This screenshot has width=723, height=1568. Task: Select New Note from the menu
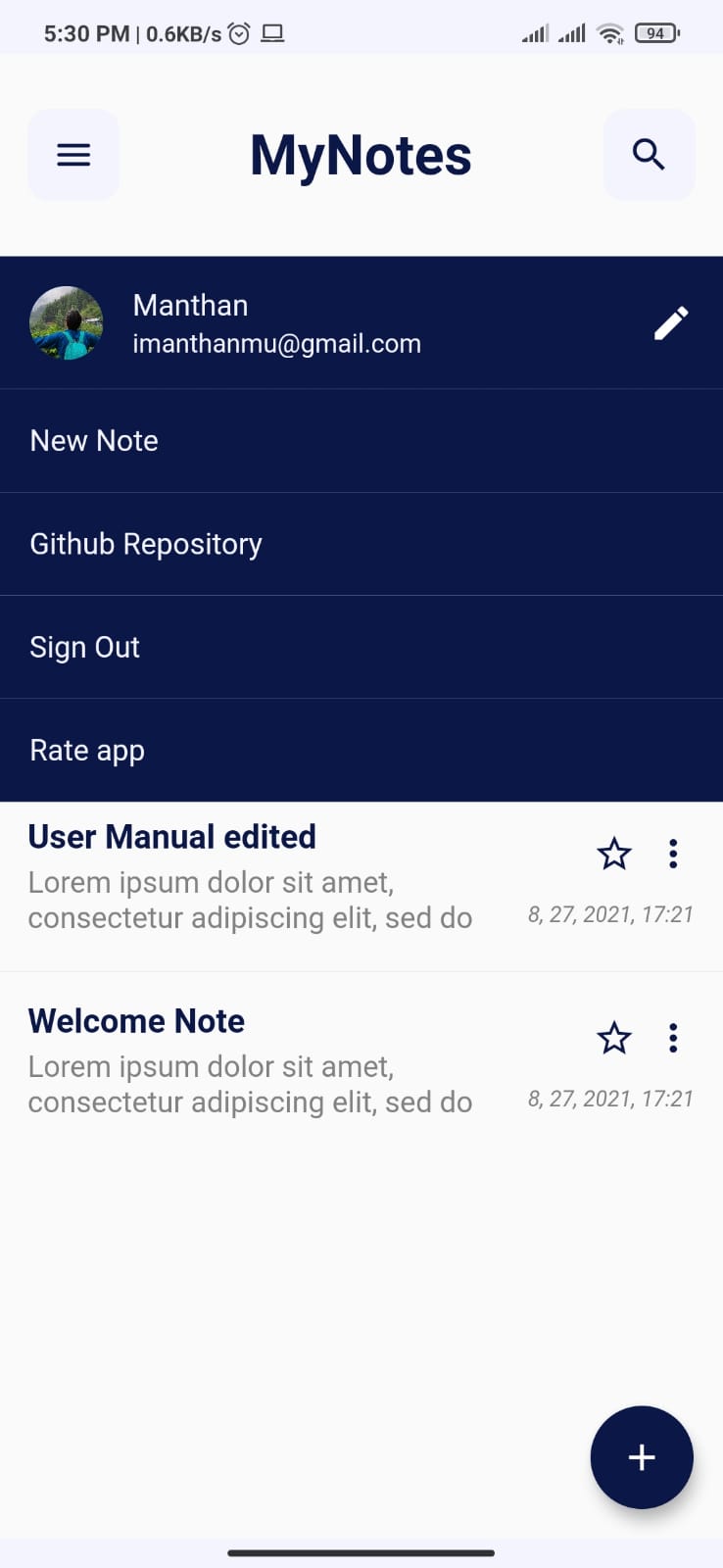click(x=94, y=441)
